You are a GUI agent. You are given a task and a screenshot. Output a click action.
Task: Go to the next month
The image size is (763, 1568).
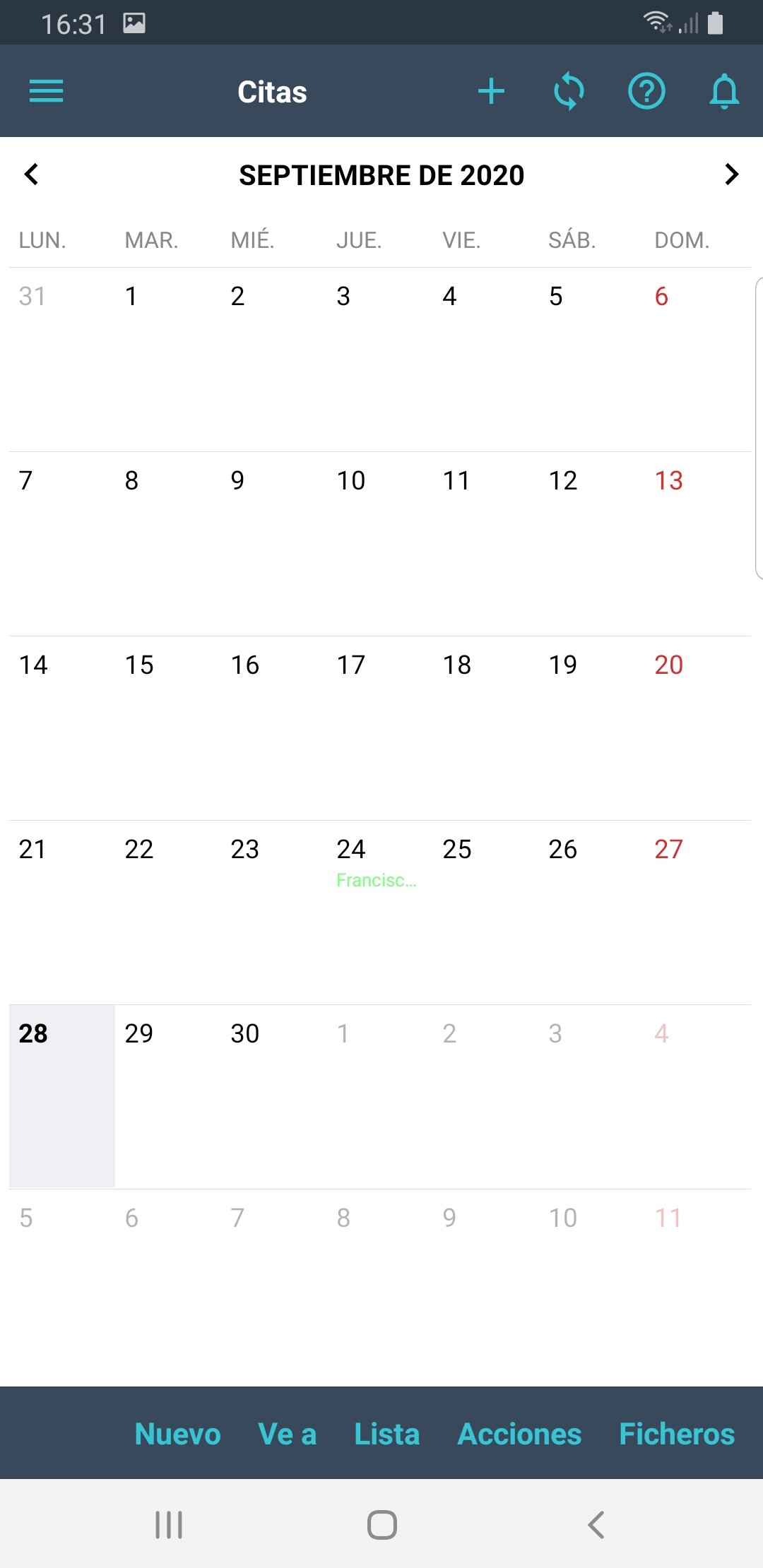click(x=731, y=174)
